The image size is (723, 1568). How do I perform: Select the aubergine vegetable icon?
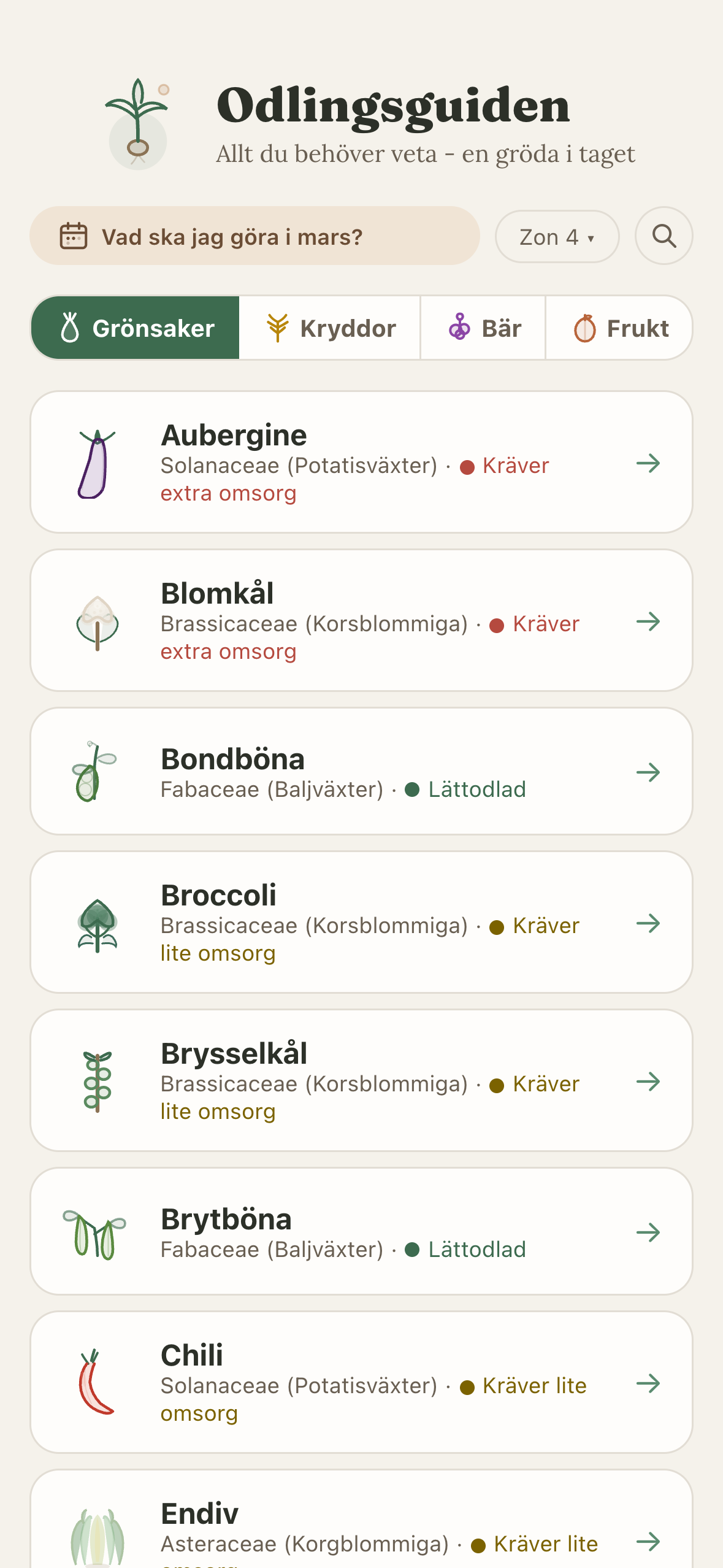click(x=95, y=464)
